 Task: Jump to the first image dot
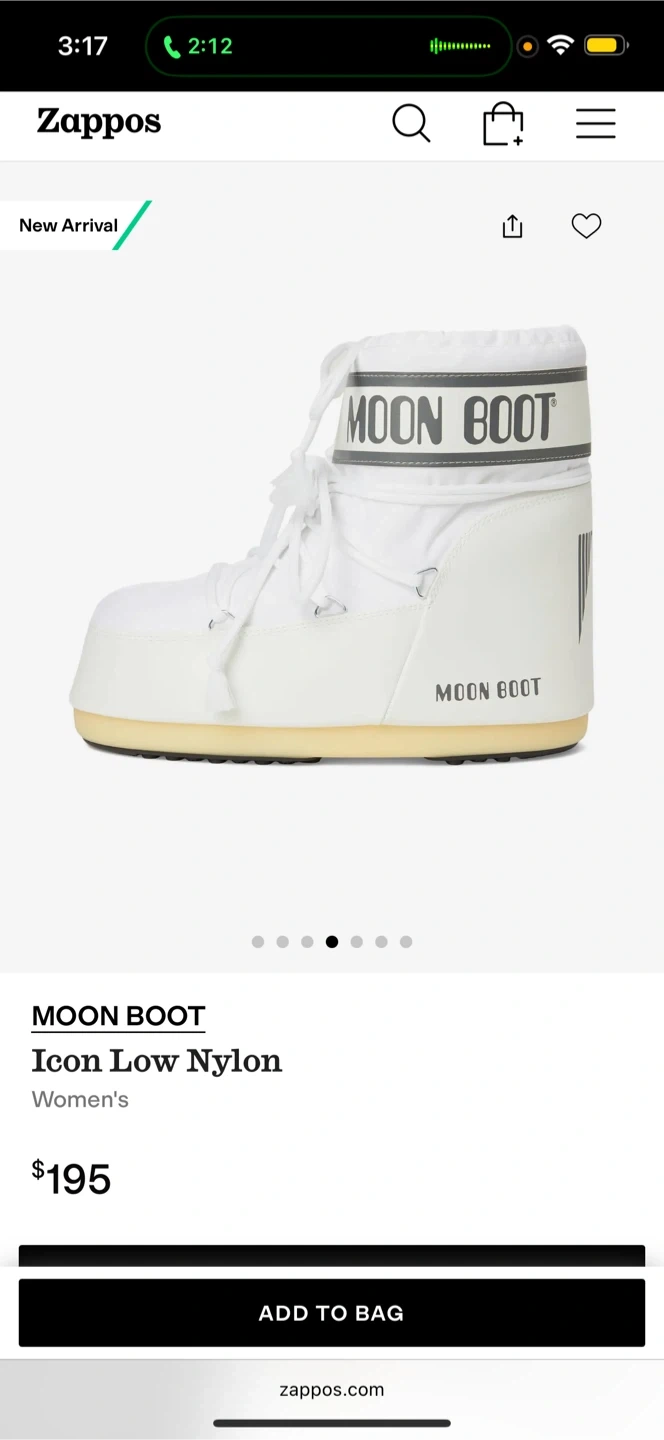coord(258,942)
